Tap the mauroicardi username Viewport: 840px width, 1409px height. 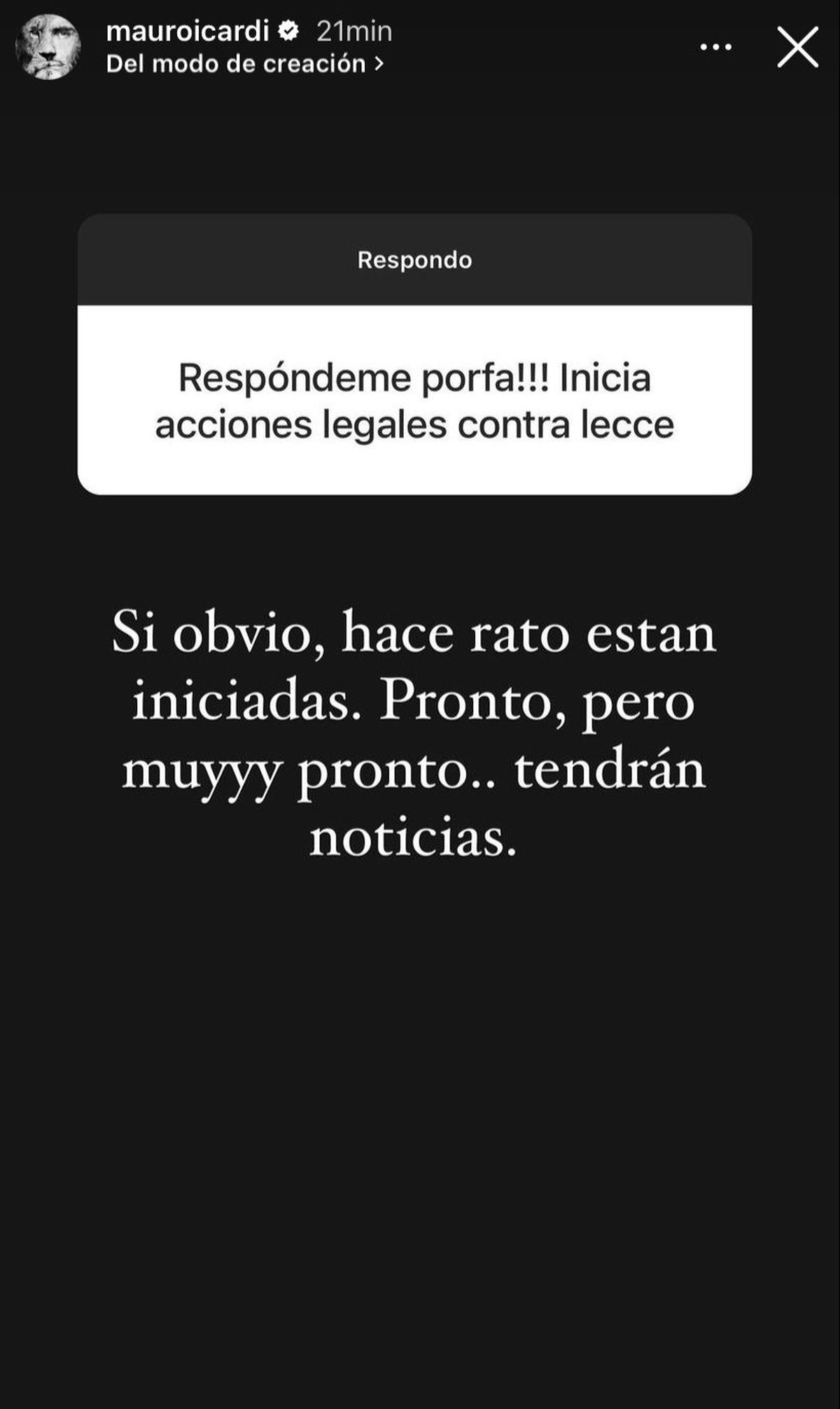[188, 31]
